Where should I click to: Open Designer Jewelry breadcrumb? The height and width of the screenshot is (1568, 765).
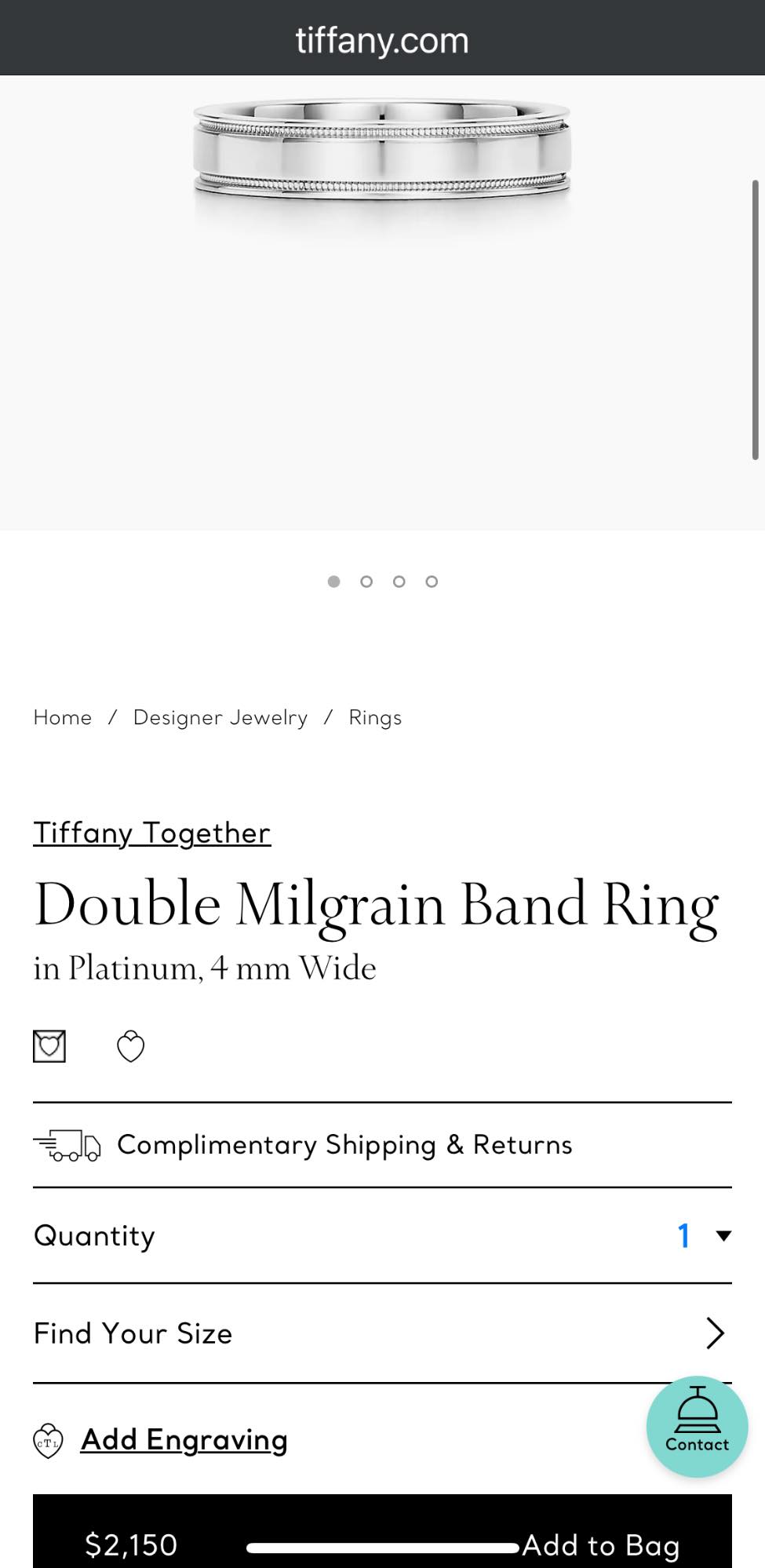pos(220,717)
